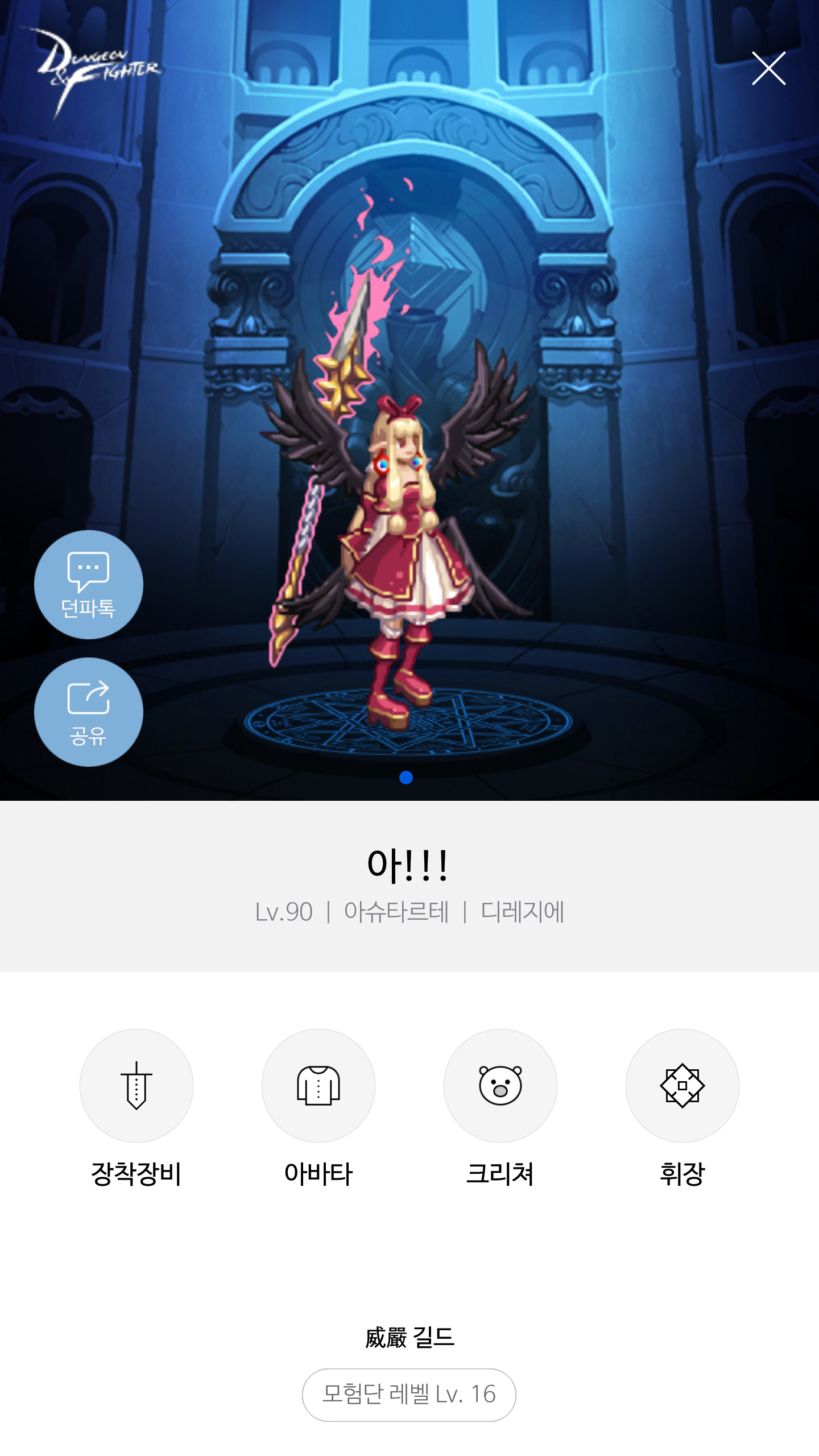Select the 휘장 insignia section

click(682, 1086)
